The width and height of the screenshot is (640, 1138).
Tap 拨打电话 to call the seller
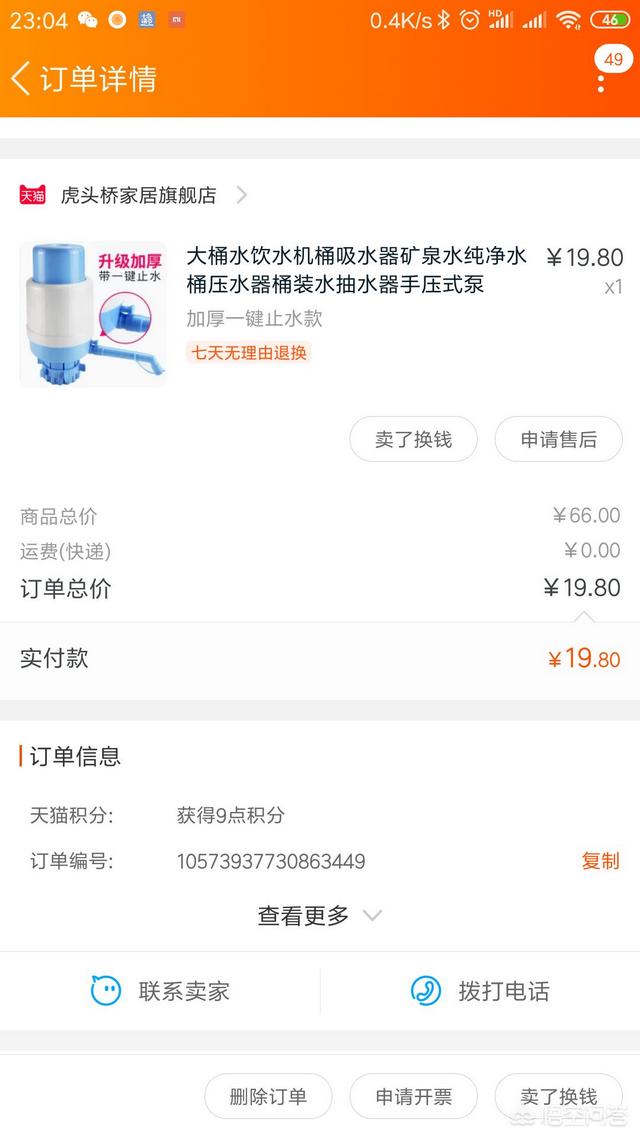480,991
